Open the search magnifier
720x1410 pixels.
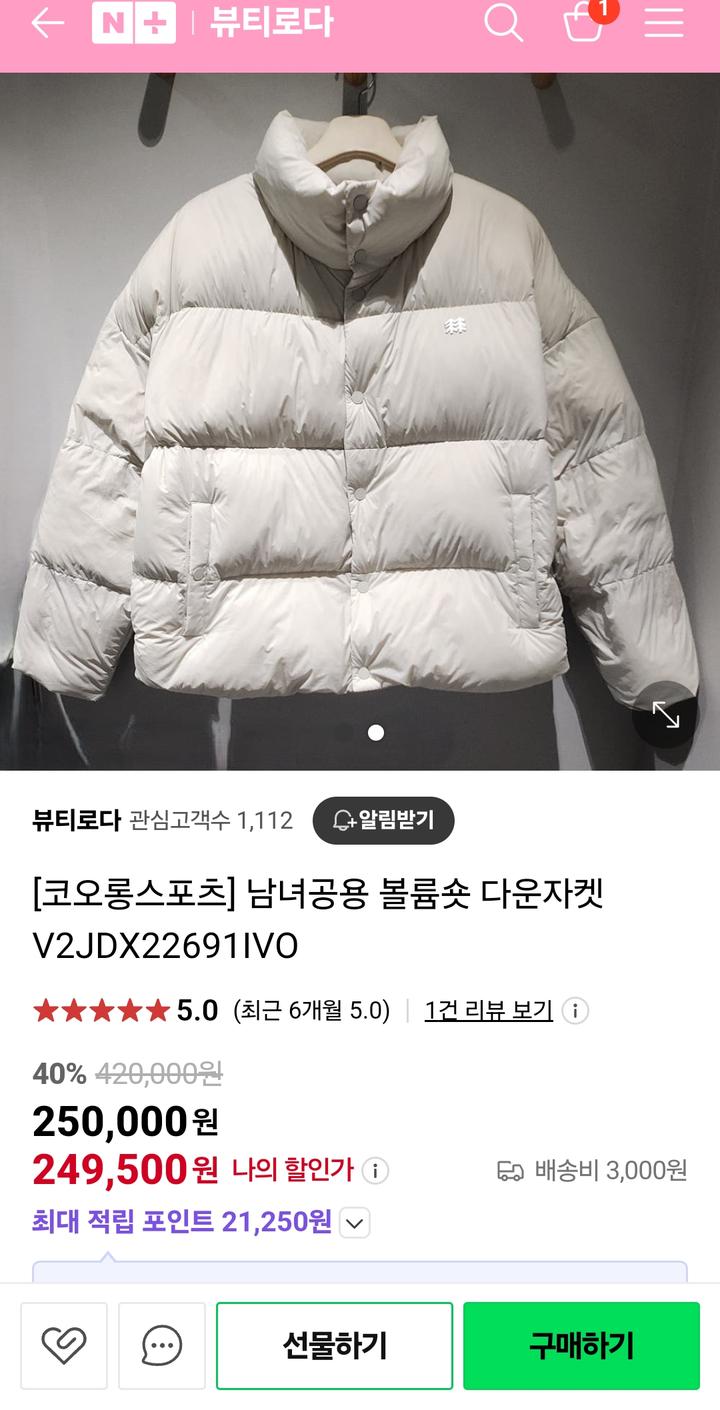tap(504, 23)
